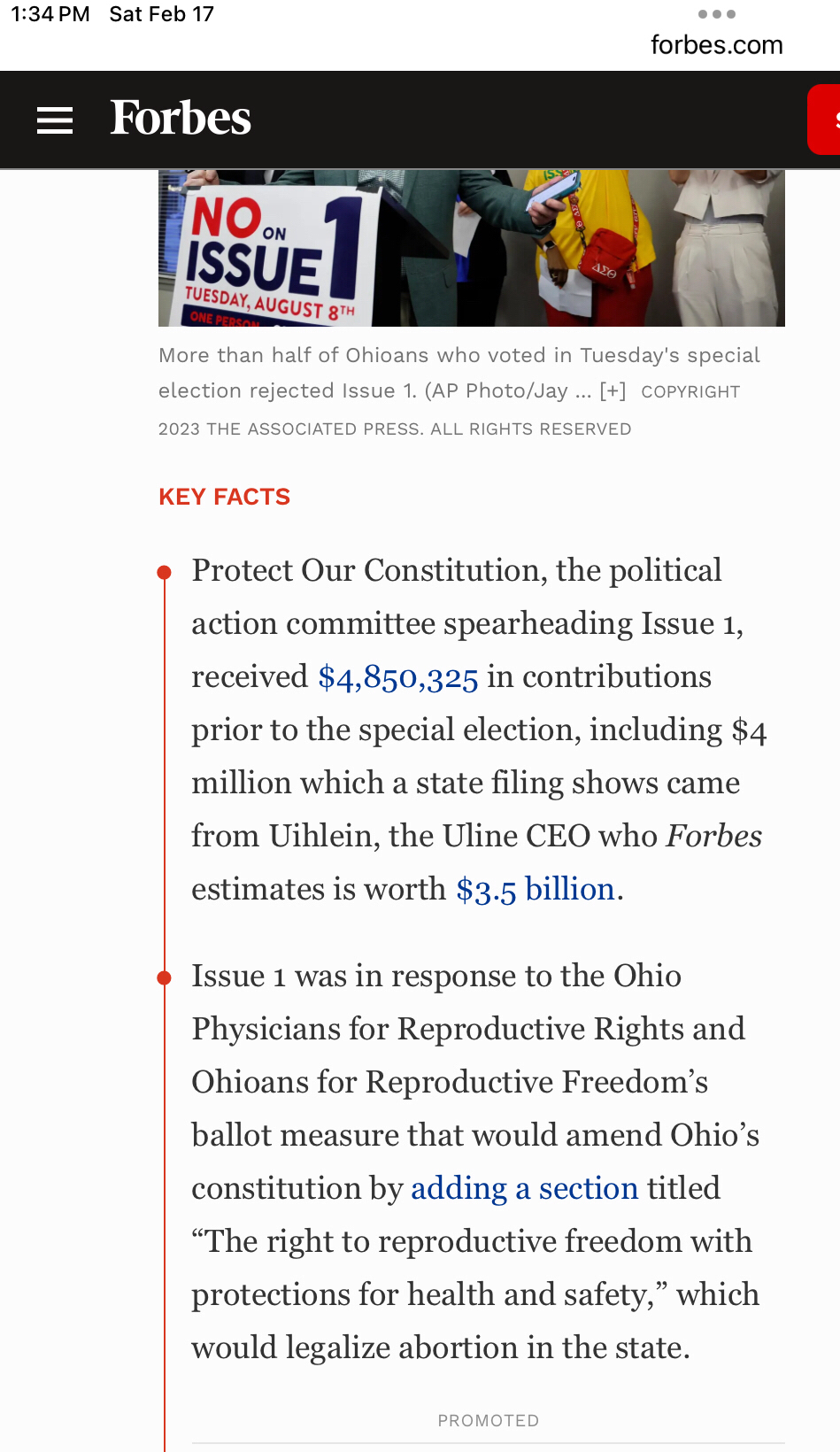Open the hamburger navigation menu
840x1452 pixels.
click(55, 120)
